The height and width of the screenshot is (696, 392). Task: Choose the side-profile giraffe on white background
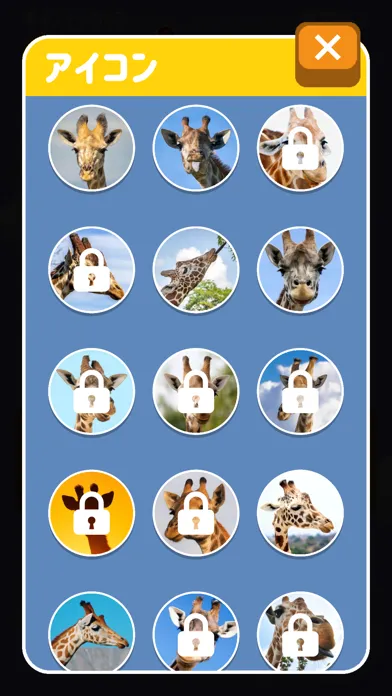pos(300,513)
